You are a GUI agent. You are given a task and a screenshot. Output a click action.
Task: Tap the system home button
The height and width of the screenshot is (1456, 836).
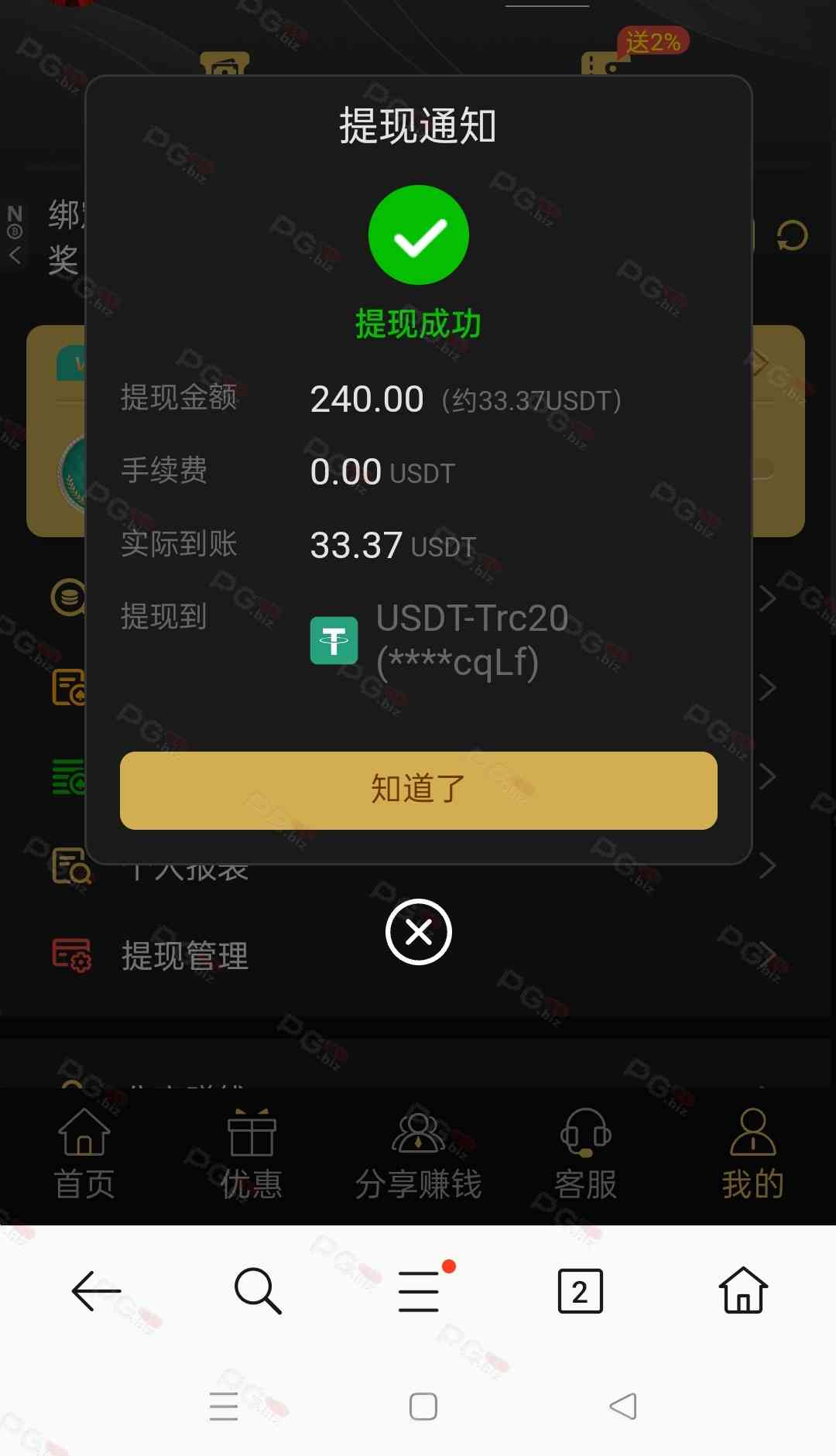[423, 1406]
